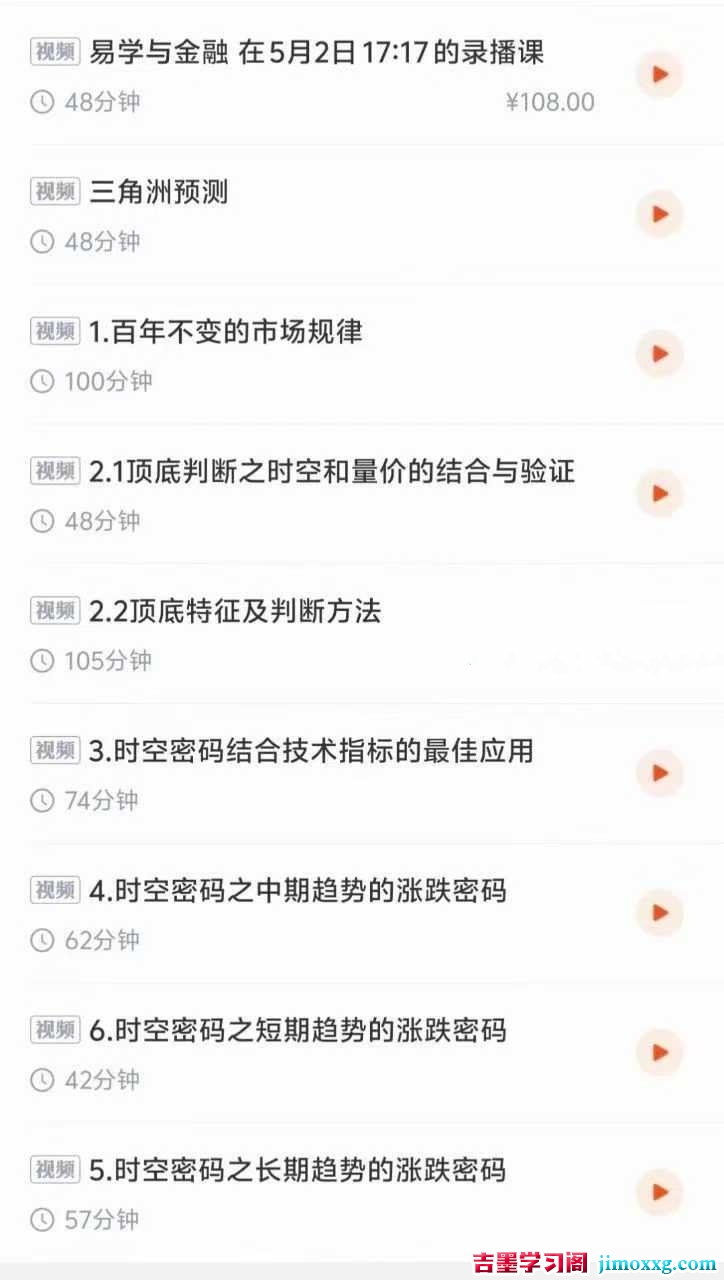This screenshot has height=1280, width=724.
Task: Open lesson 2.1顶底判断之时空和量价的结合与验证
Action: pos(332,471)
